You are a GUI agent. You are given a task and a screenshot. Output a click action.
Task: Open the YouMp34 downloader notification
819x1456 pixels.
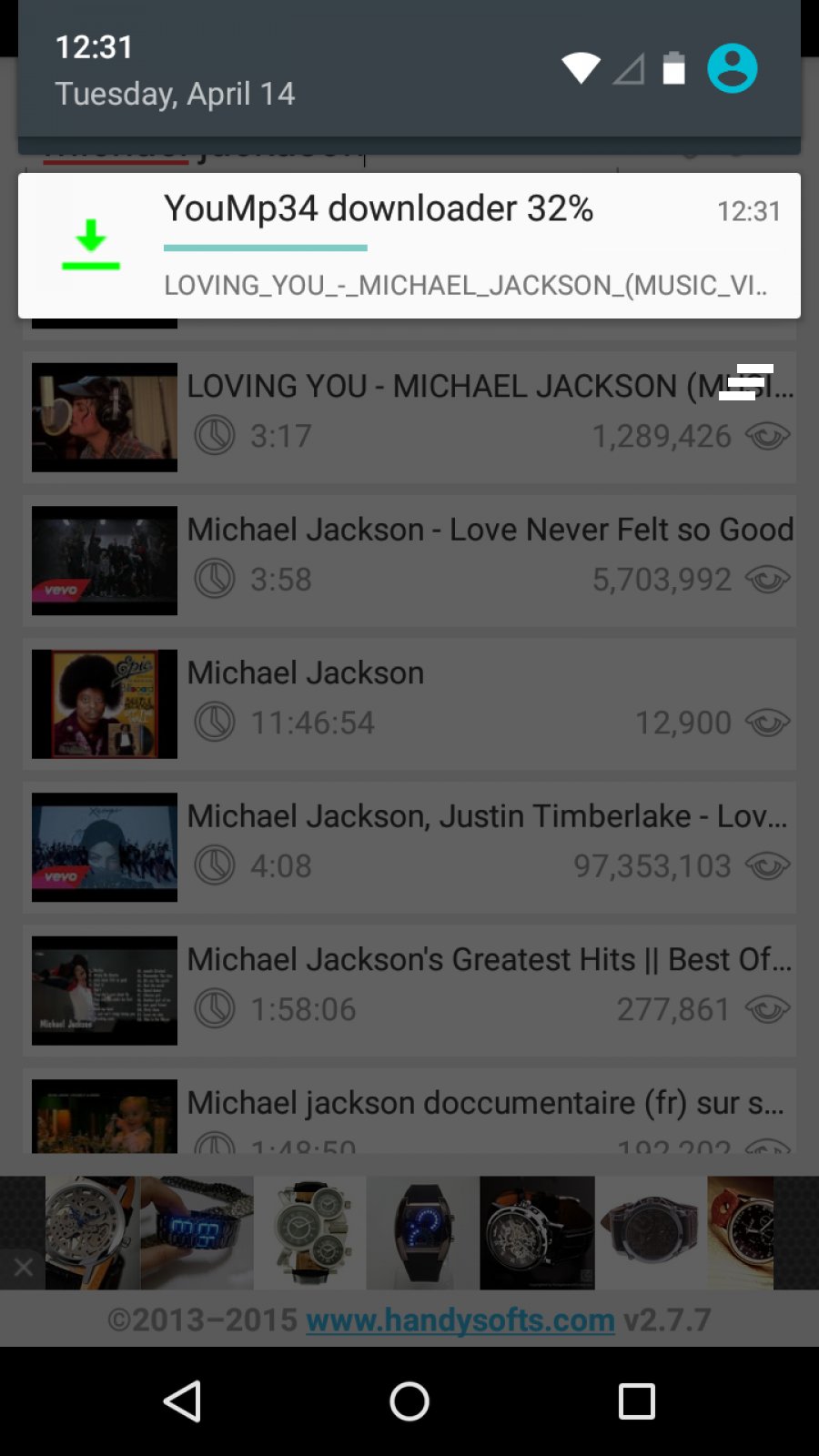(409, 246)
